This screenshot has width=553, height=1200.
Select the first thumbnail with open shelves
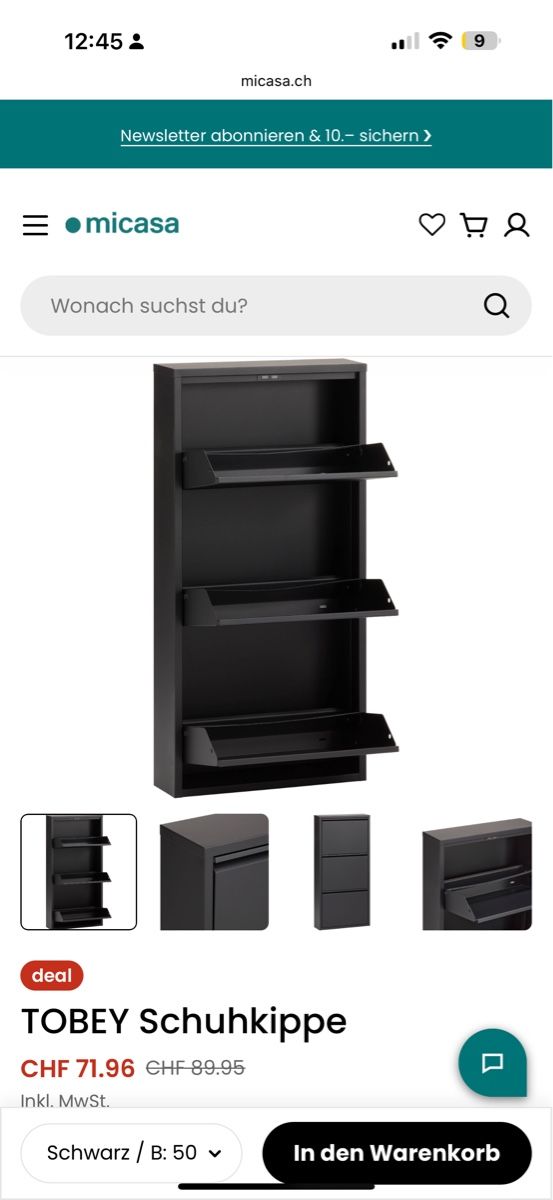(x=79, y=872)
